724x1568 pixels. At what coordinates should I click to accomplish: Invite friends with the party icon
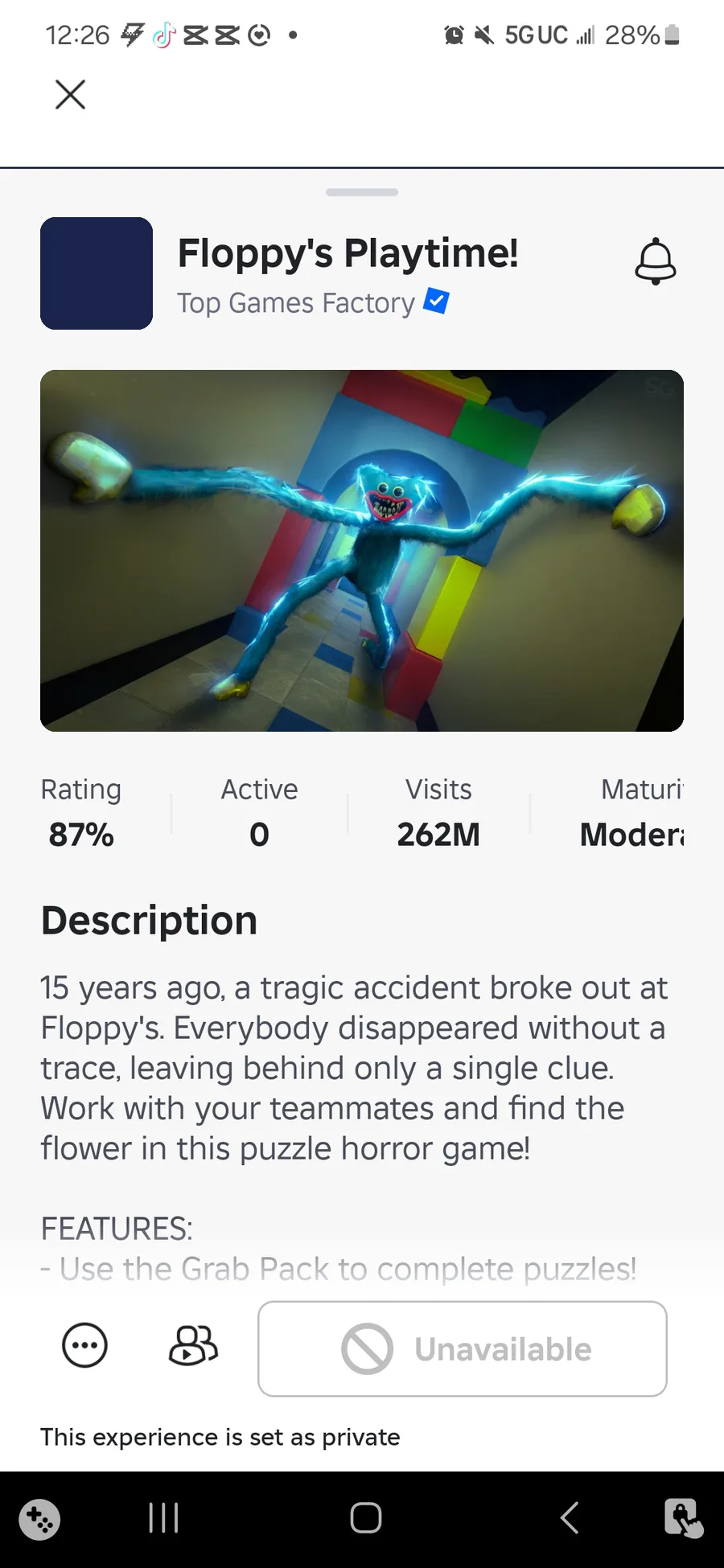point(193,1345)
